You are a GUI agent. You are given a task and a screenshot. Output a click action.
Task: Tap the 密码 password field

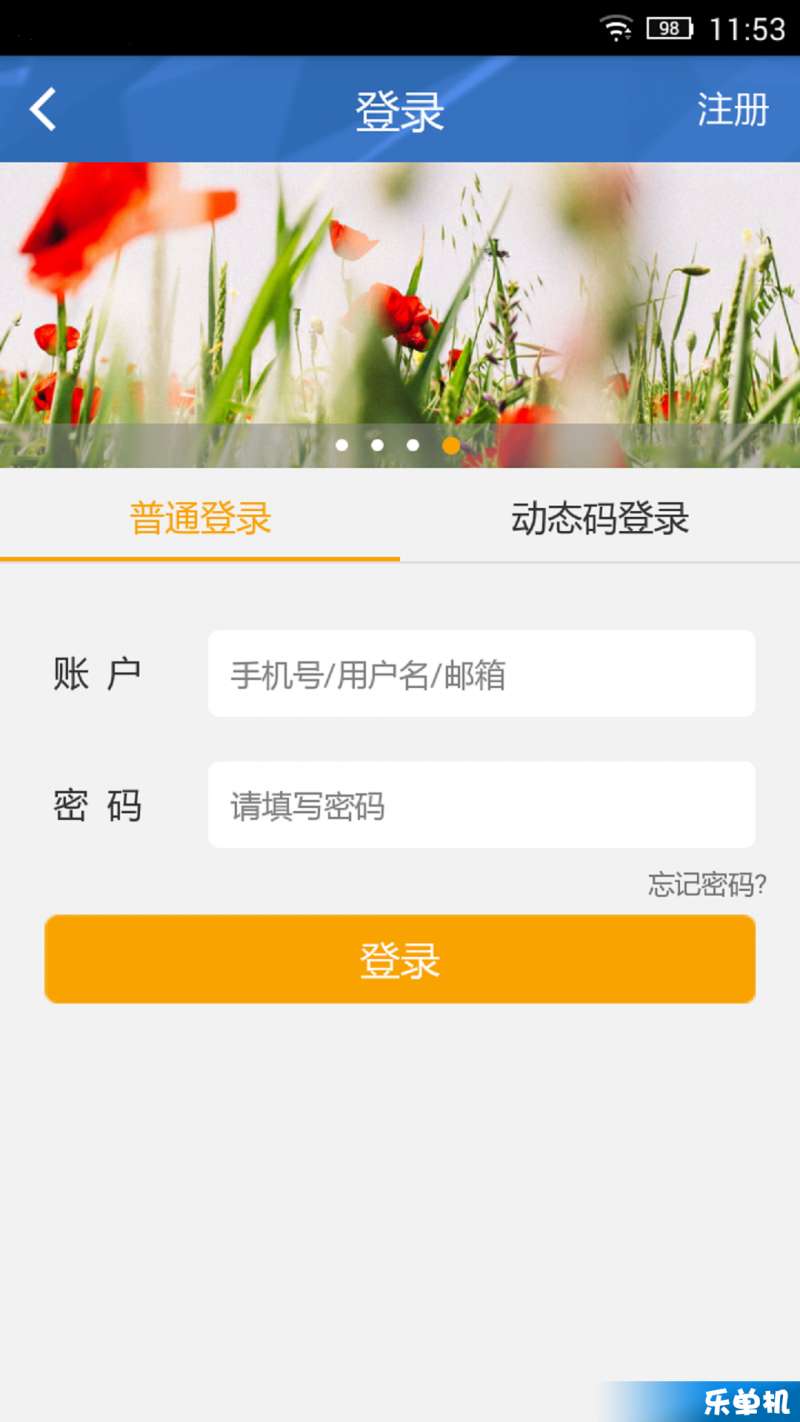(x=481, y=805)
